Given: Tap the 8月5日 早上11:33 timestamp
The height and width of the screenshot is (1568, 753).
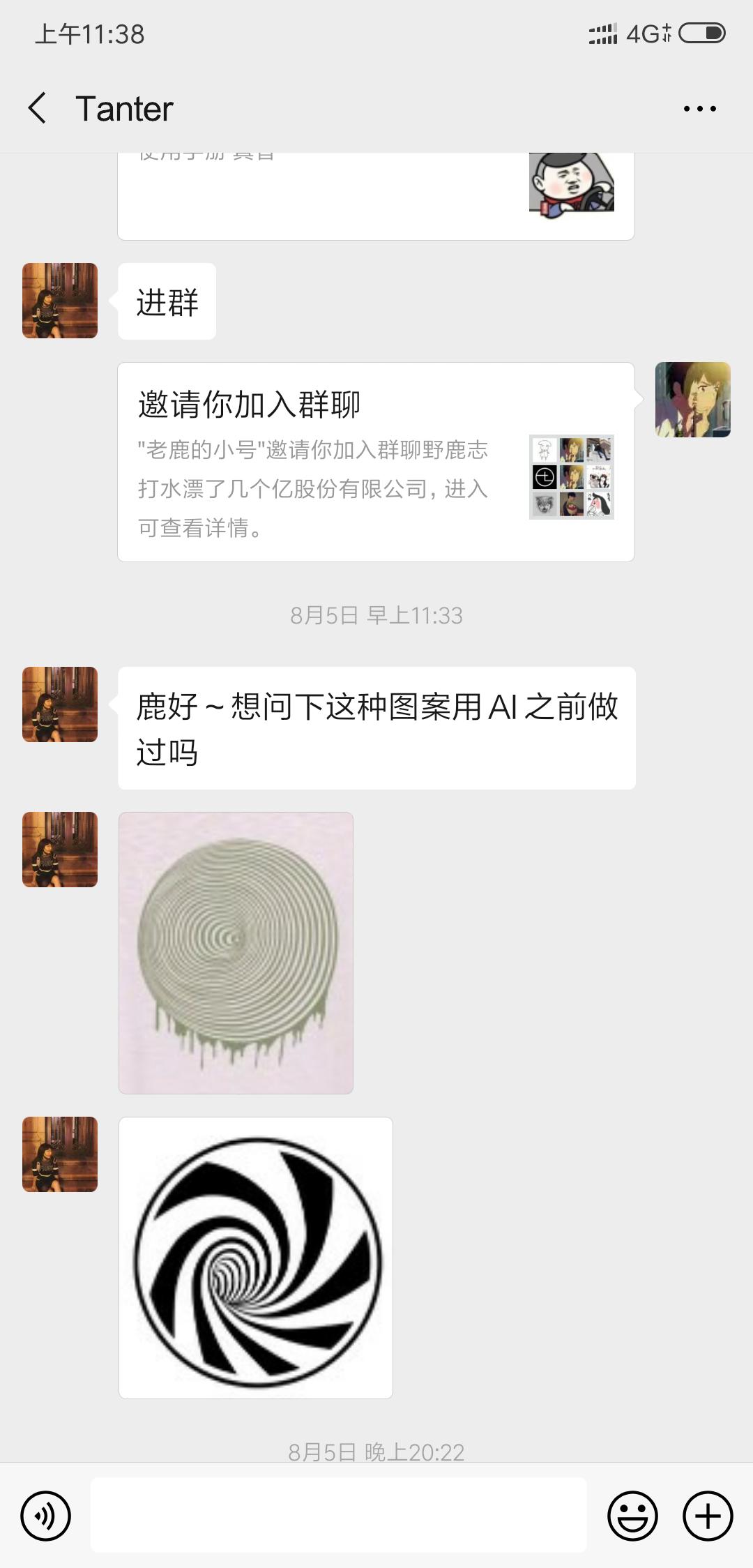Looking at the screenshot, I should tap(376, 615).
